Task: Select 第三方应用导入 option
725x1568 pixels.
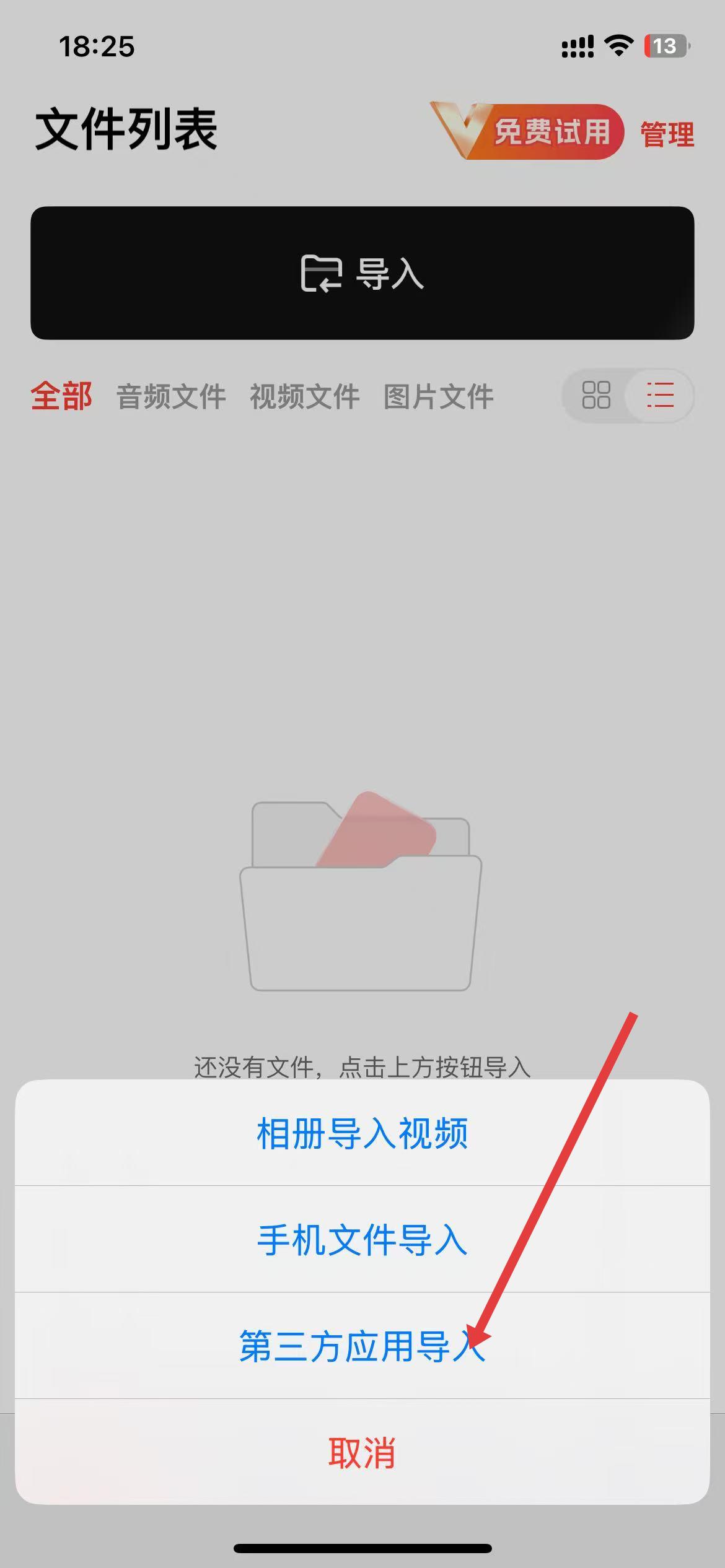Action: (362, 1346)
